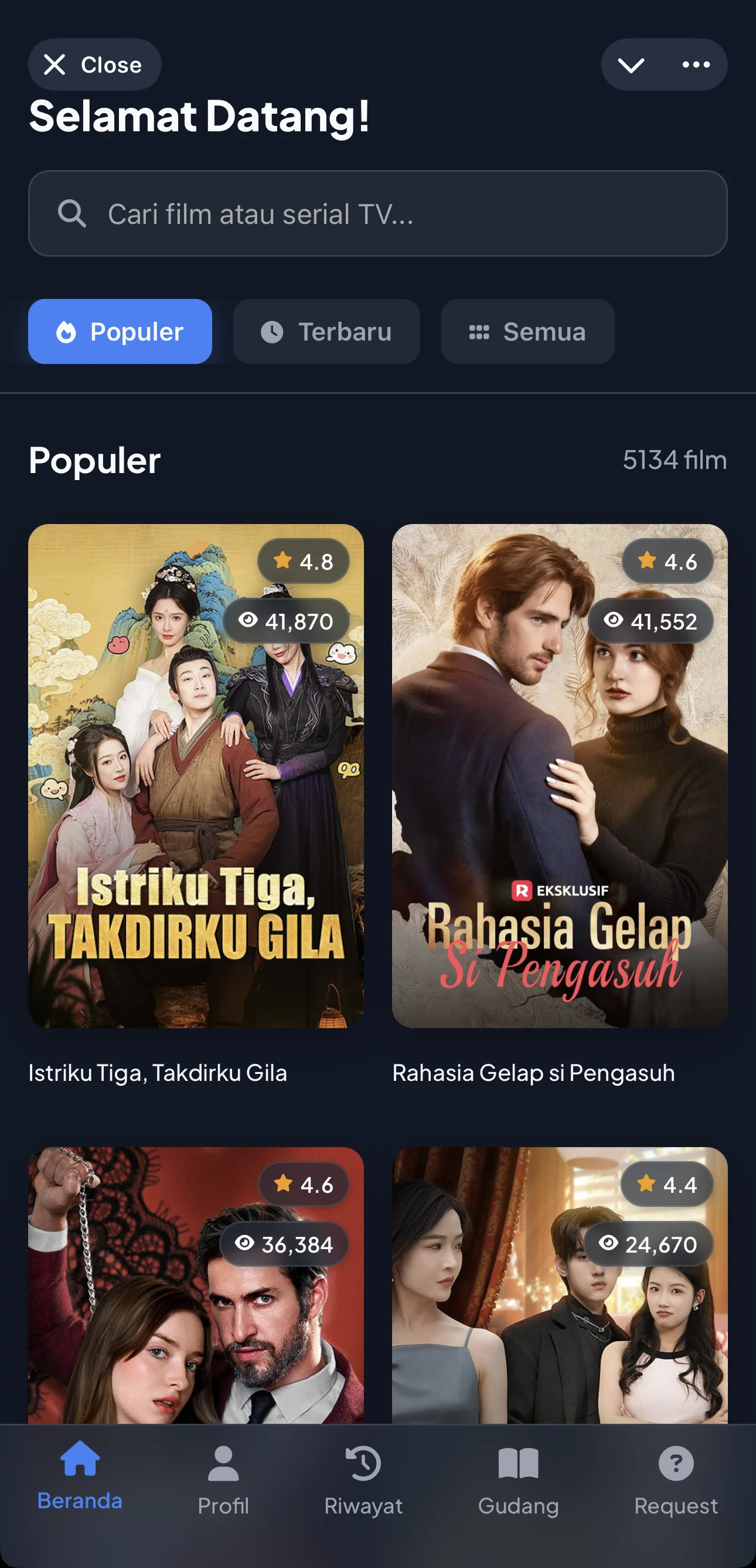This screenshot has width=756, height=1568.
Task: Select the Populer filter chip
Action: point(120,332)
